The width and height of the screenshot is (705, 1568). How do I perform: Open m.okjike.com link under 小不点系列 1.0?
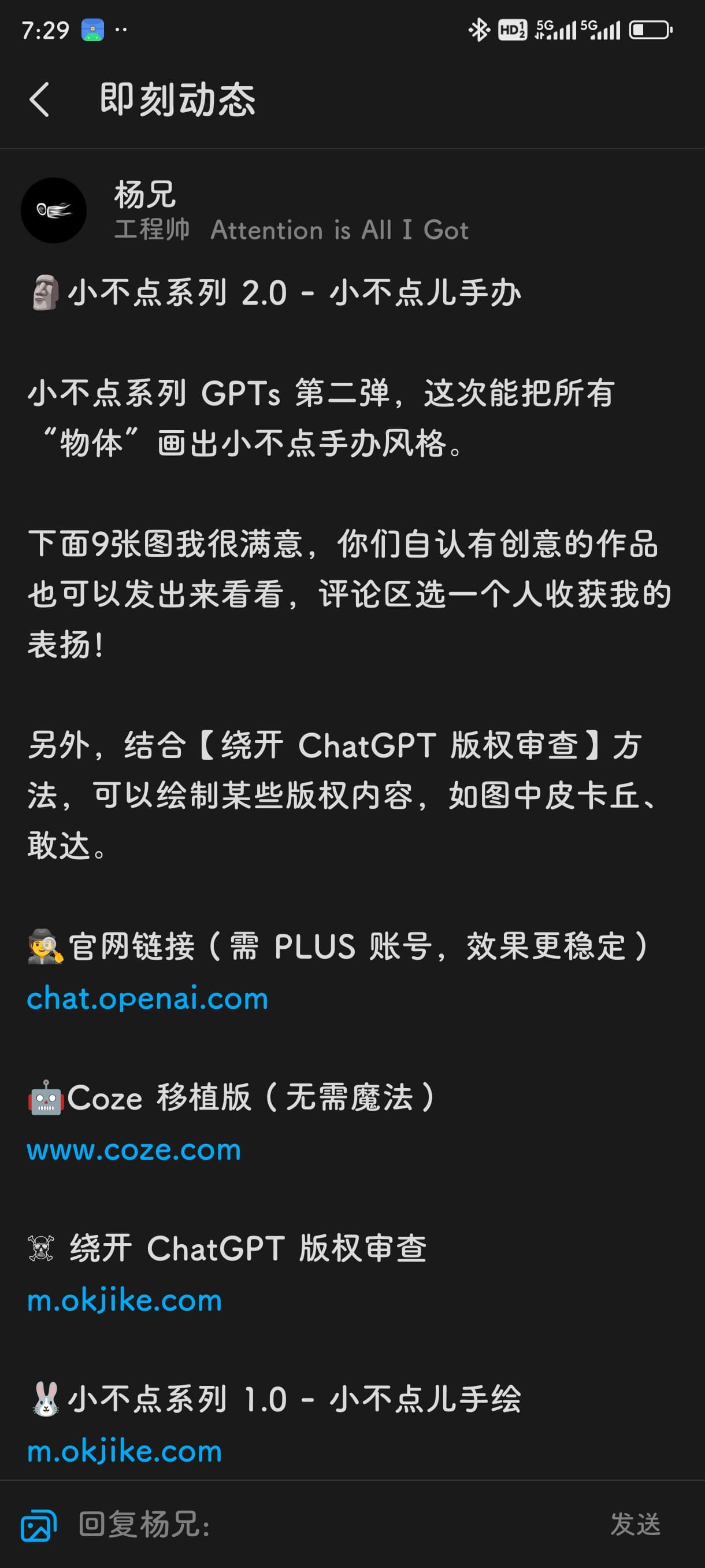click(x=124, y=1451)
